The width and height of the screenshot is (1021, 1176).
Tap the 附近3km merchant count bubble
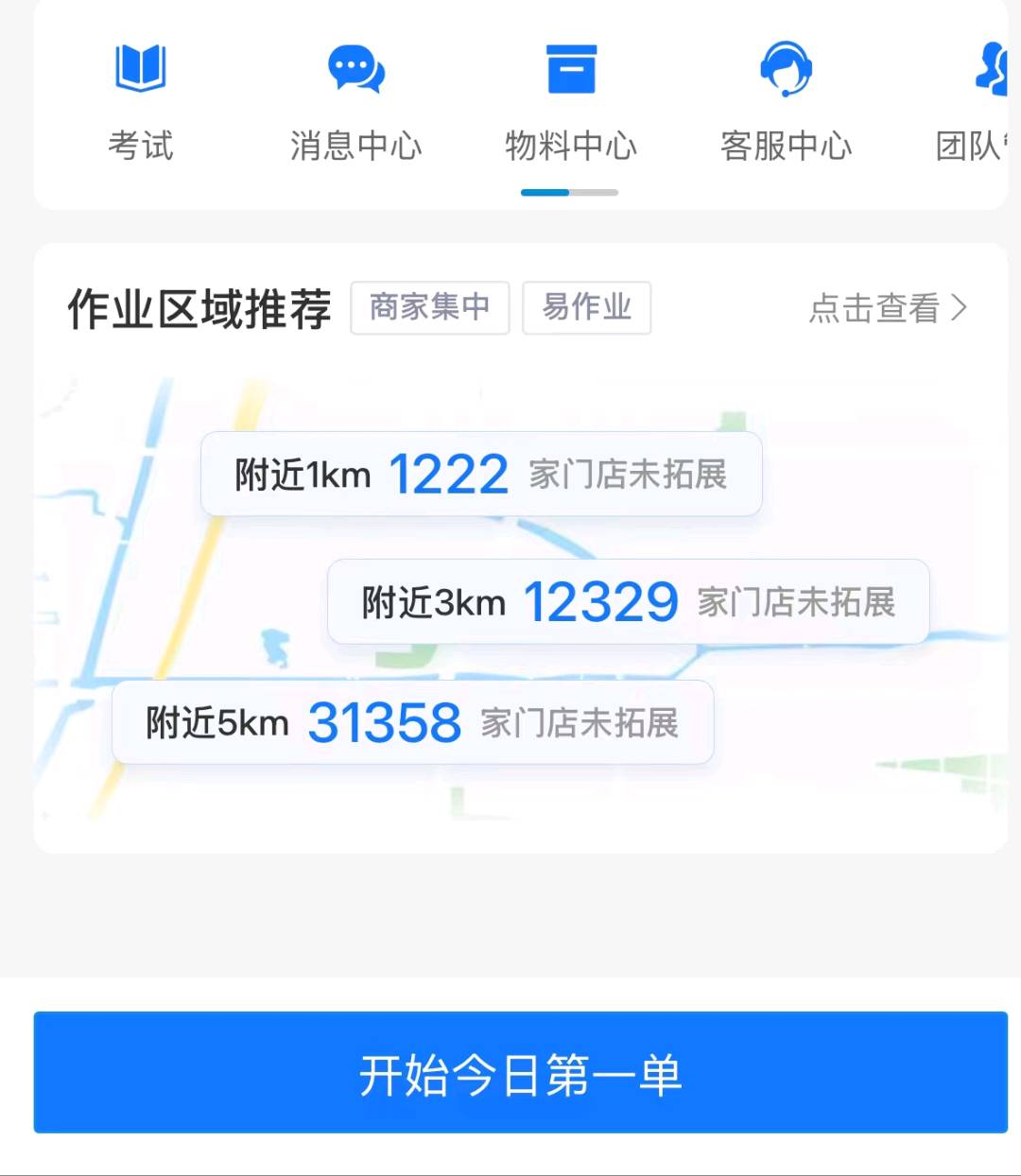coord(627,602)
